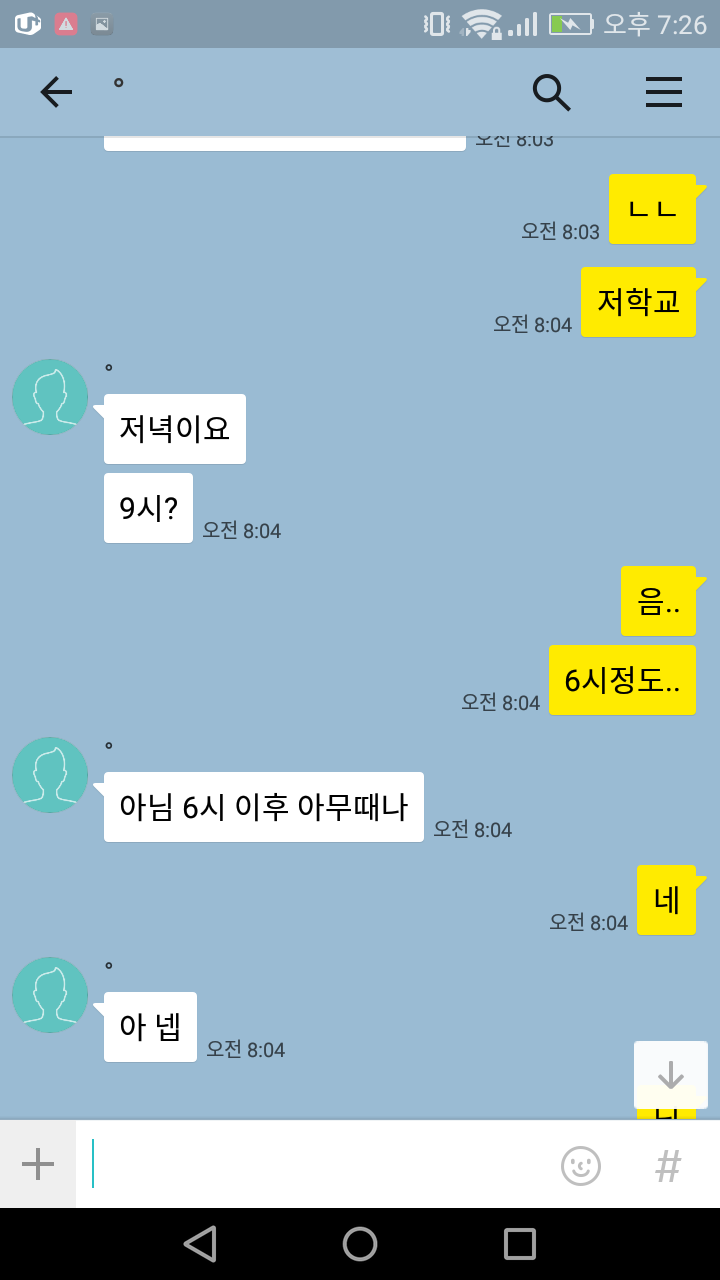Screen dimensions: 720x1280
Task: Open profile avatar beside 아 넵 message
Action: point(50,995)
